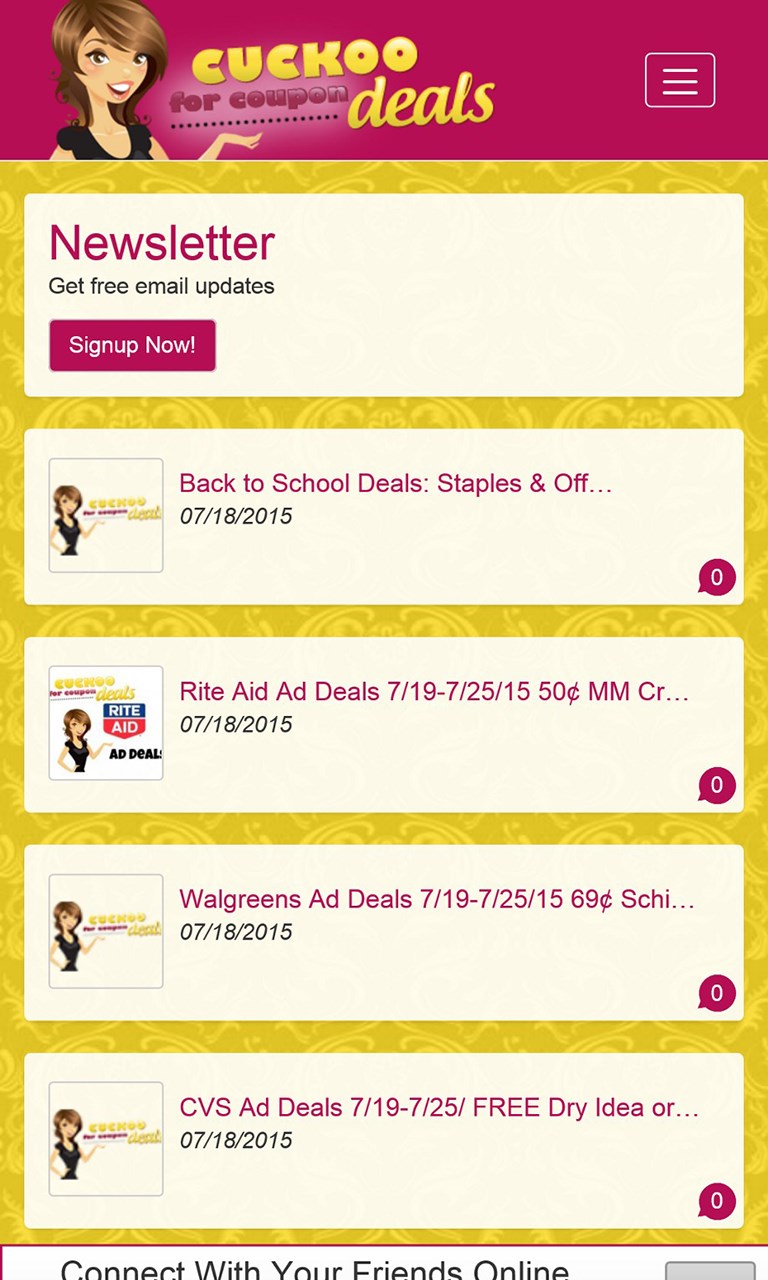768x1280 pixels.
Task: Open the hamburger navigation menu
Action: [x=680, y=80]
